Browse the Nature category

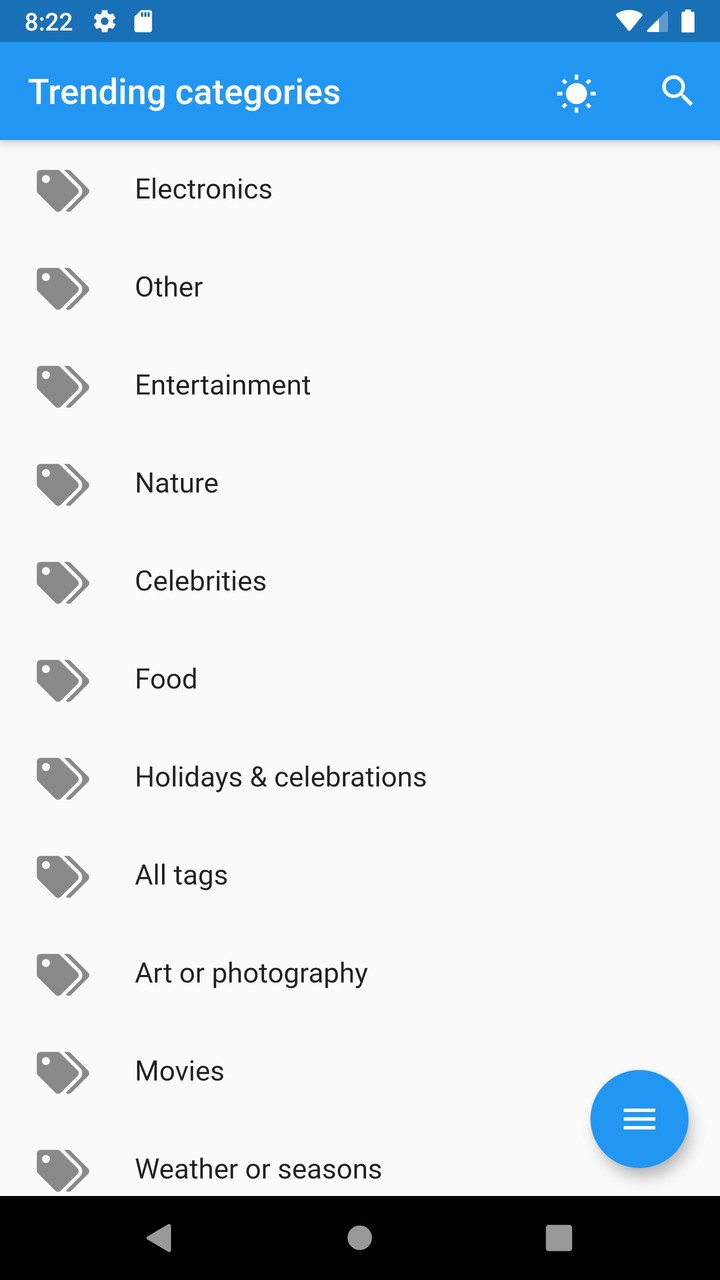tap(176, 483)
